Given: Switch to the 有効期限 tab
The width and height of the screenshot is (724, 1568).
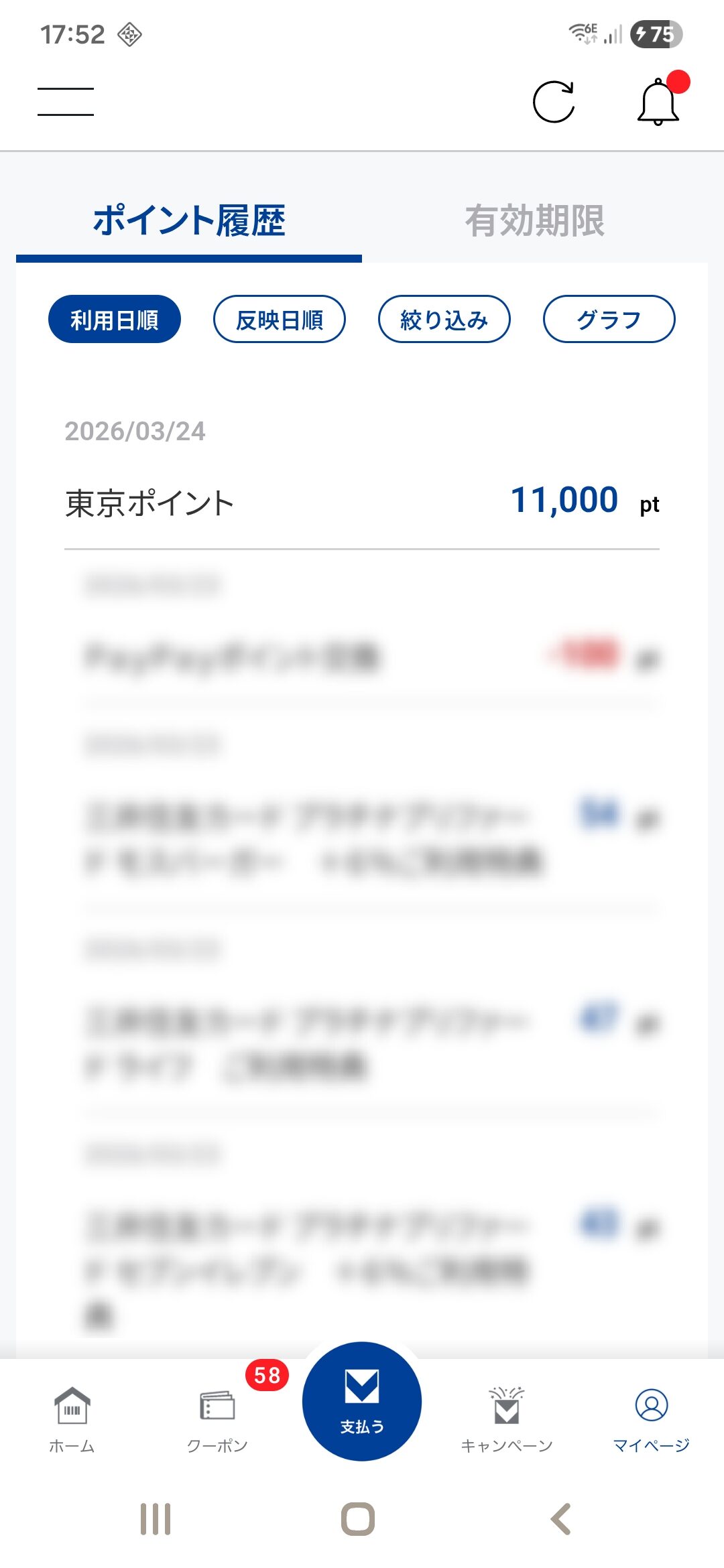Looking at the screenshot, I should [x=534, y=221].
